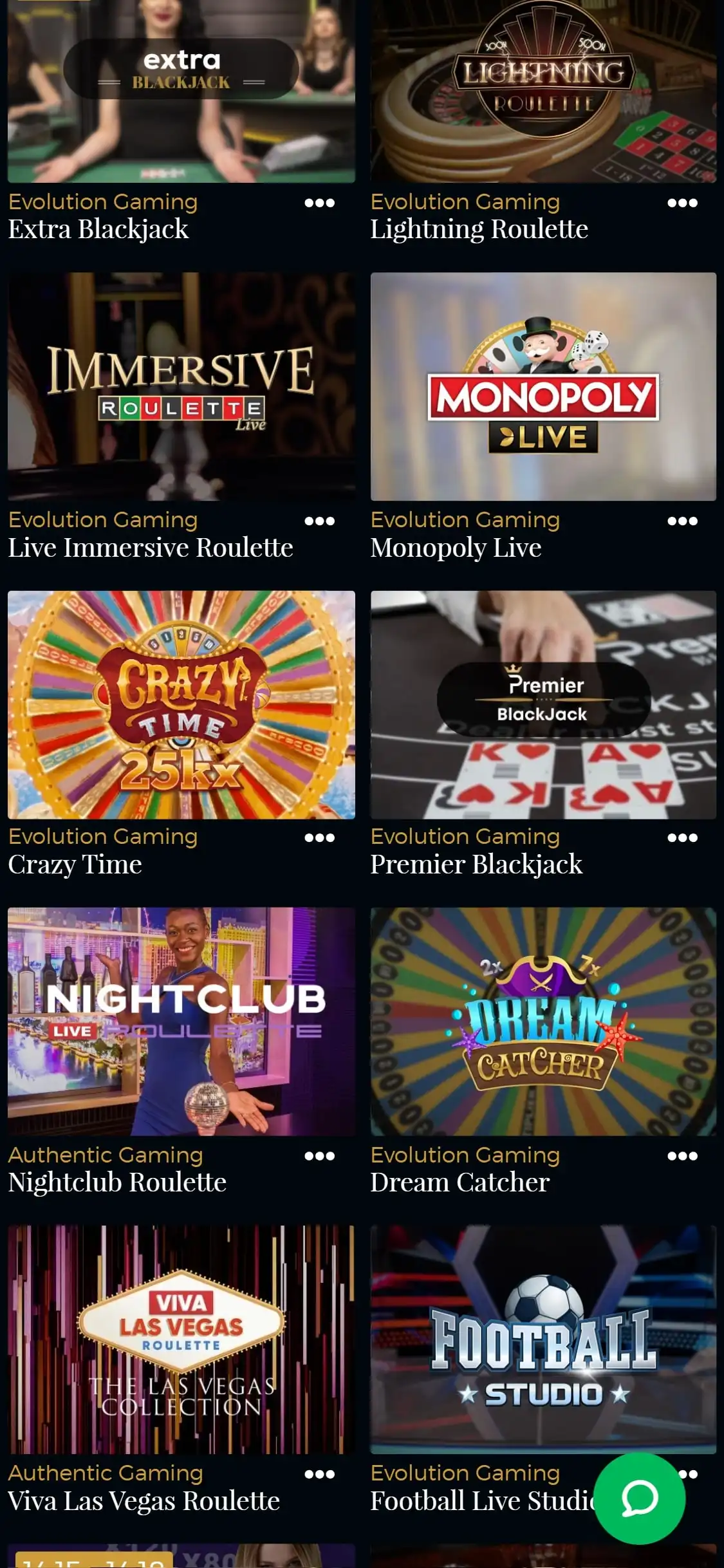
Task: Open the Crazy Time game
Action: coord(181,704)
